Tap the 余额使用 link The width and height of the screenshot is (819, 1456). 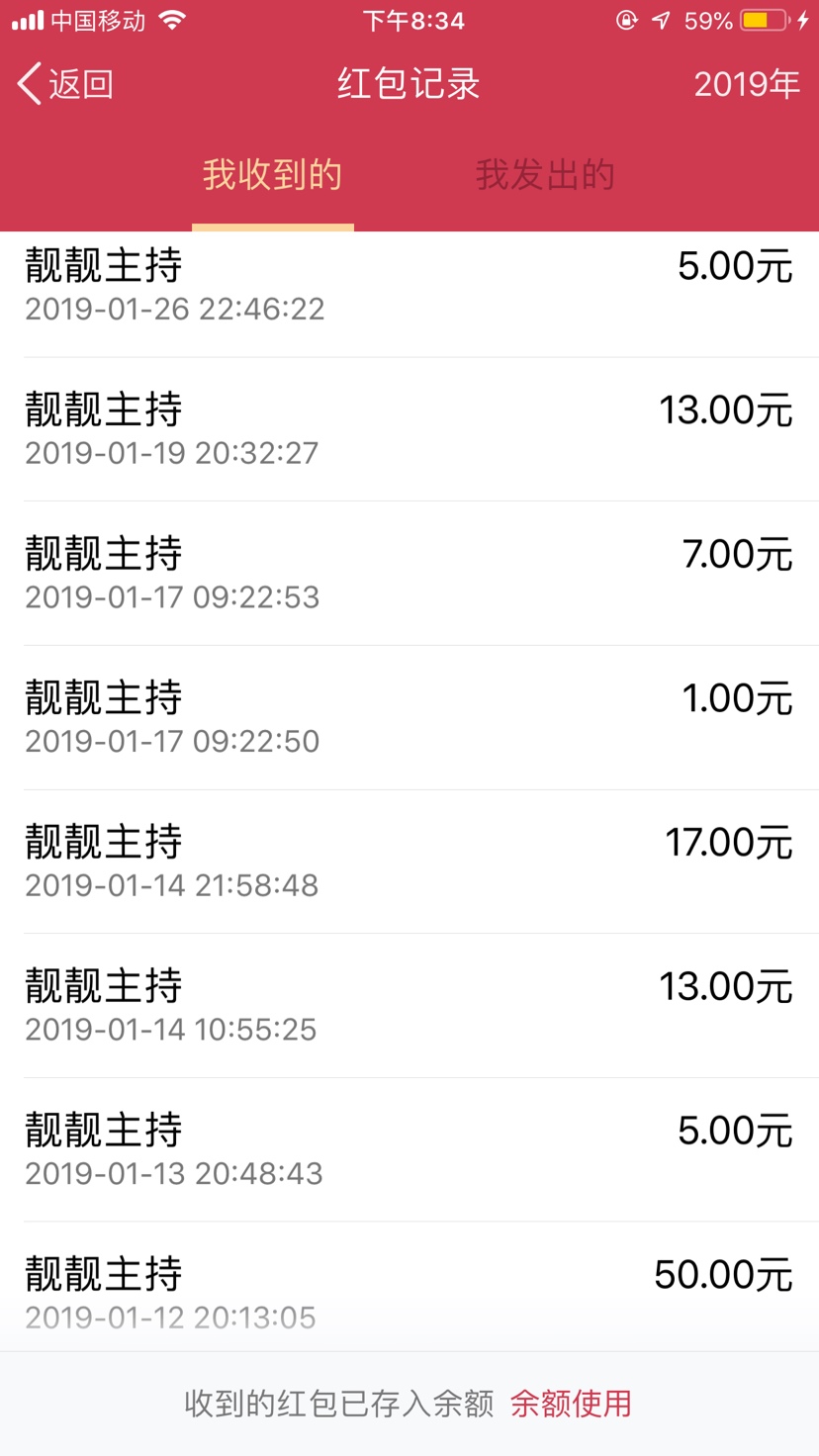[x=571, y=1404]
